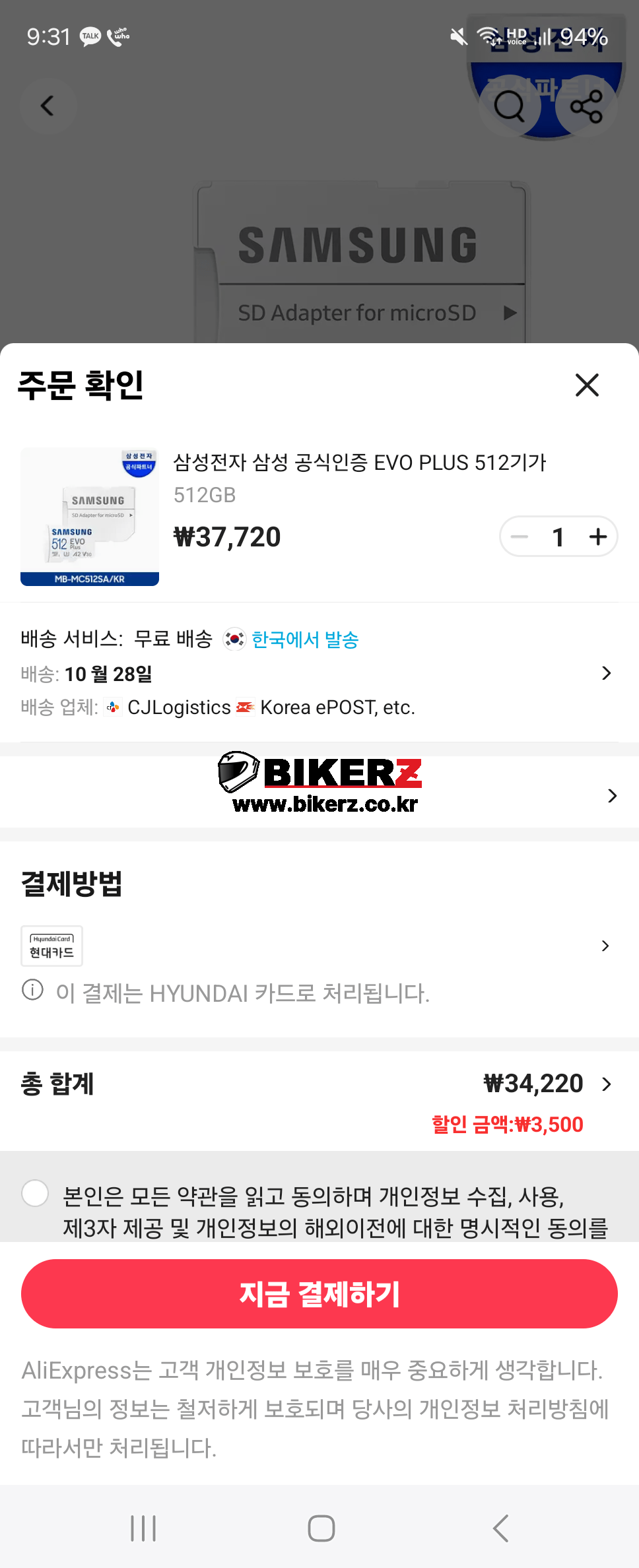Image resolution: width=639 pixels, height=1568 pixels.
Task: Tap the system back button
Action: [500, 1528]
